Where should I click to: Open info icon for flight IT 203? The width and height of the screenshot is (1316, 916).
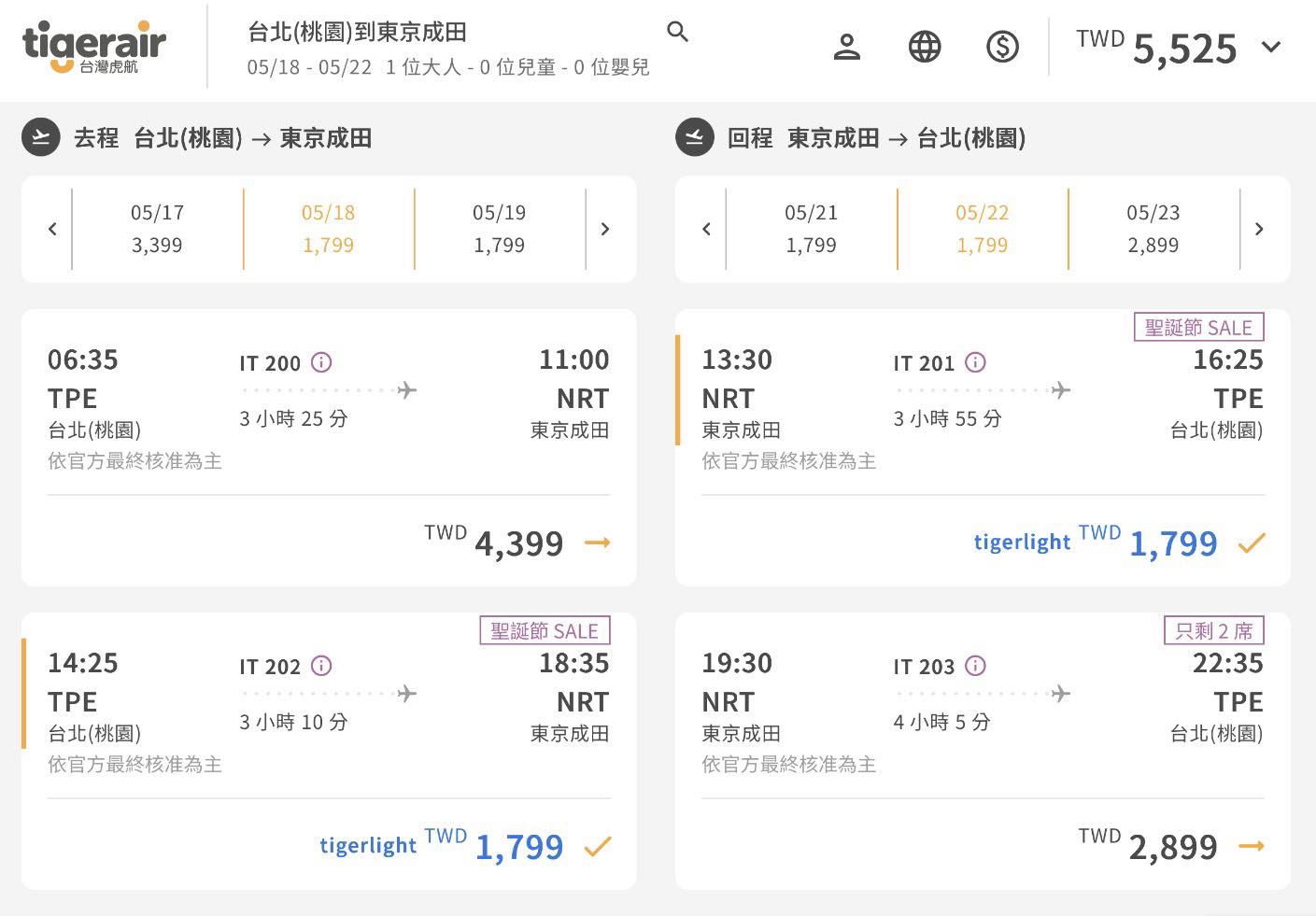pyautogui.click(x=975, y=666)
